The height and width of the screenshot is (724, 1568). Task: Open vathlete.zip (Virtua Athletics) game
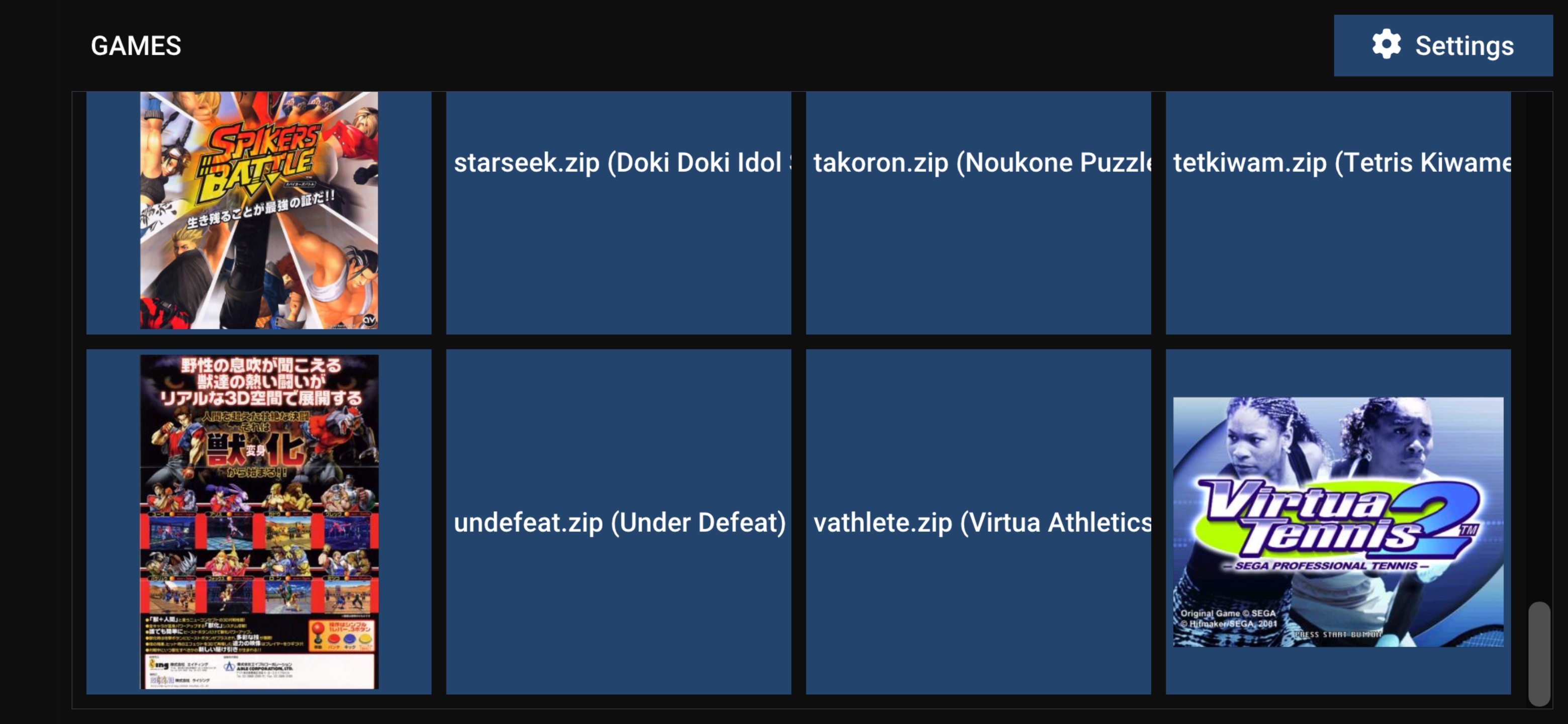coord(978,522)
